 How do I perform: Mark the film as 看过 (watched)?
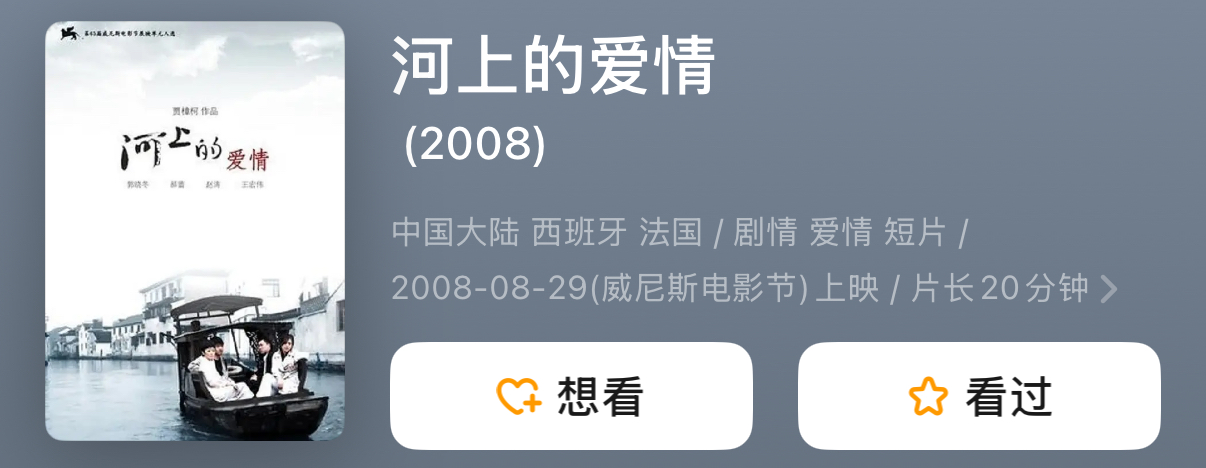pos(978,396)
